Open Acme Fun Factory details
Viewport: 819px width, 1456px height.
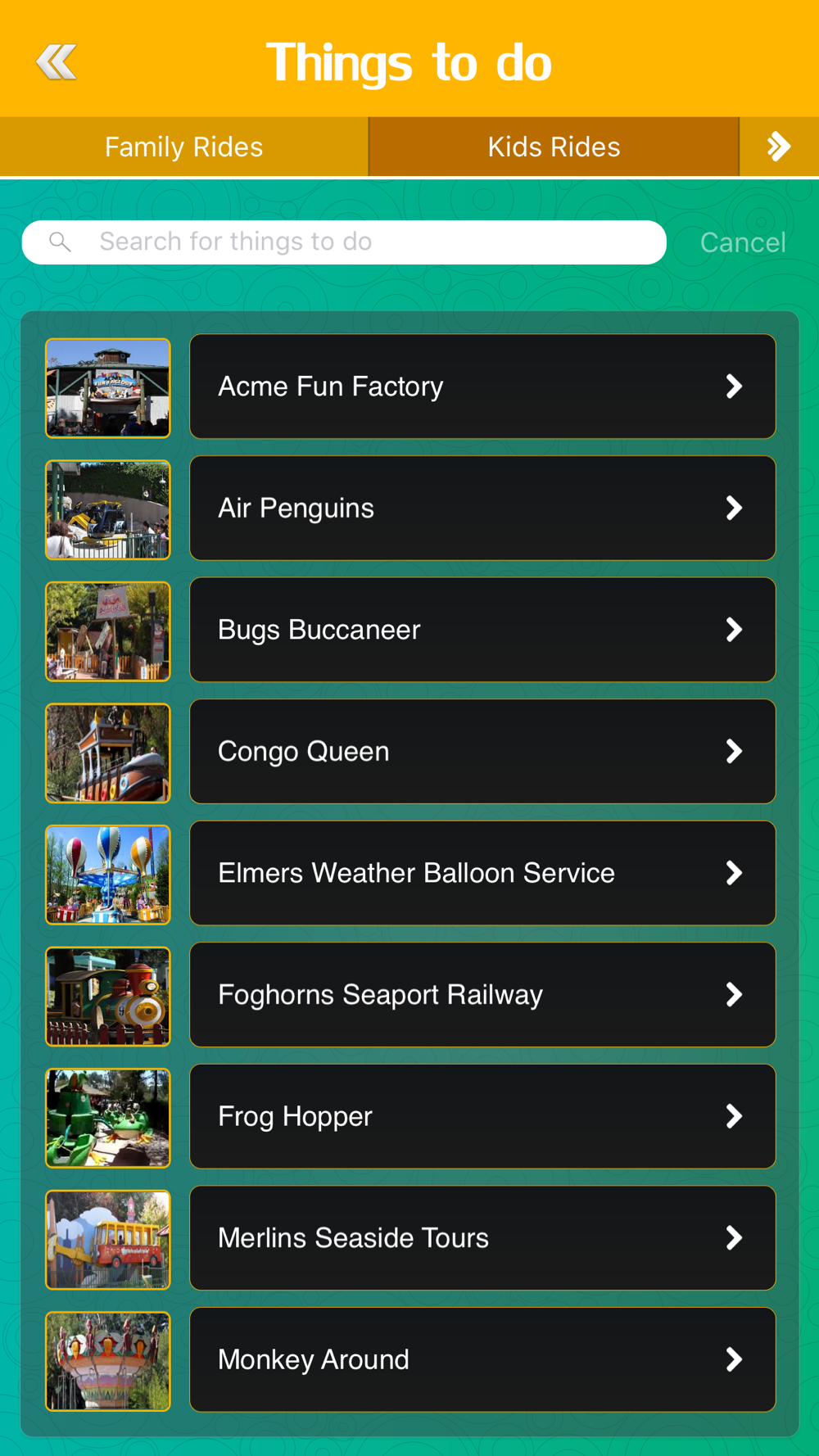[x=482, y=387]
